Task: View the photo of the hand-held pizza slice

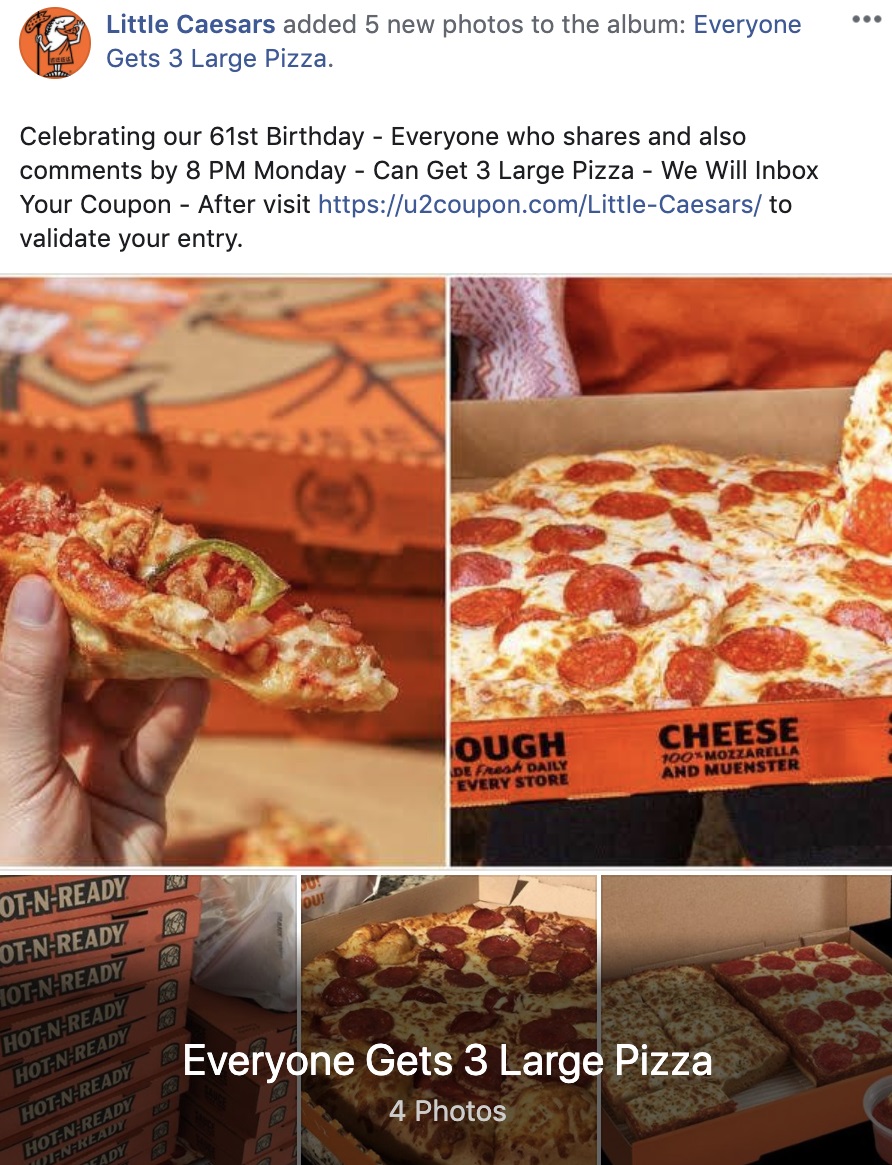Action: tap(222, 570)
